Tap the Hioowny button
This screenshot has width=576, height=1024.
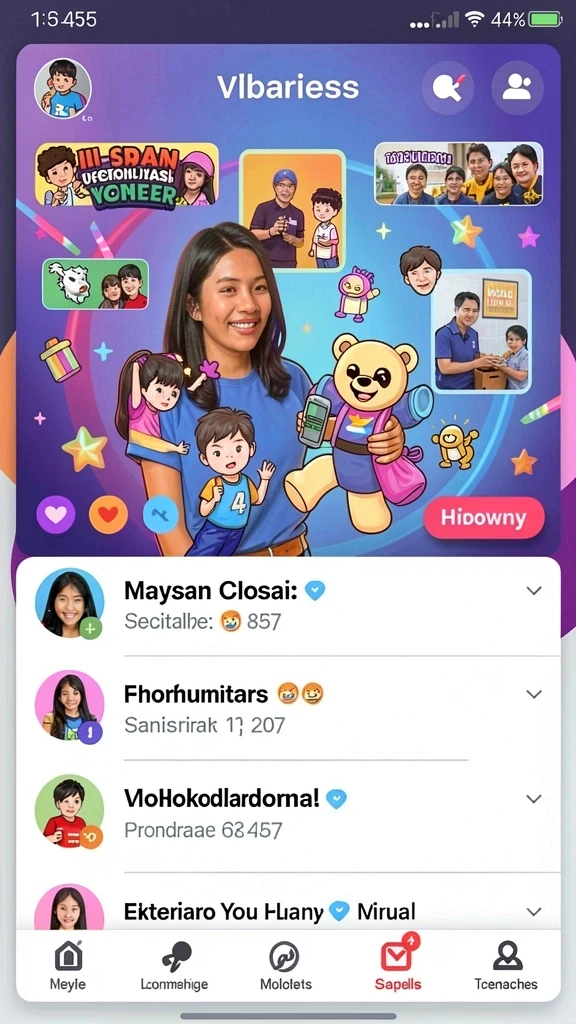tap(483, 517)
